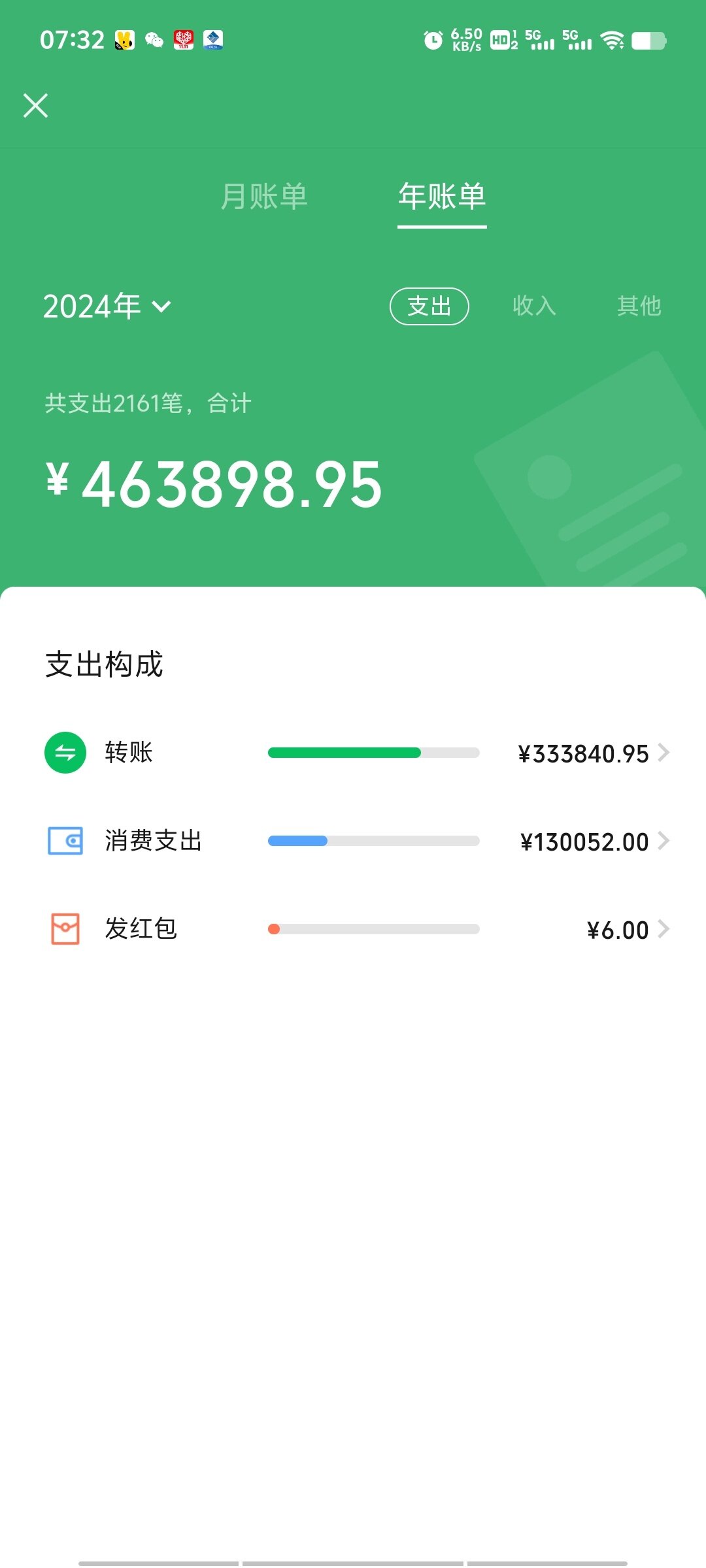Viewport: 706px width, 1568px height.
Task: Show the 其他 category
Action: 639,306
